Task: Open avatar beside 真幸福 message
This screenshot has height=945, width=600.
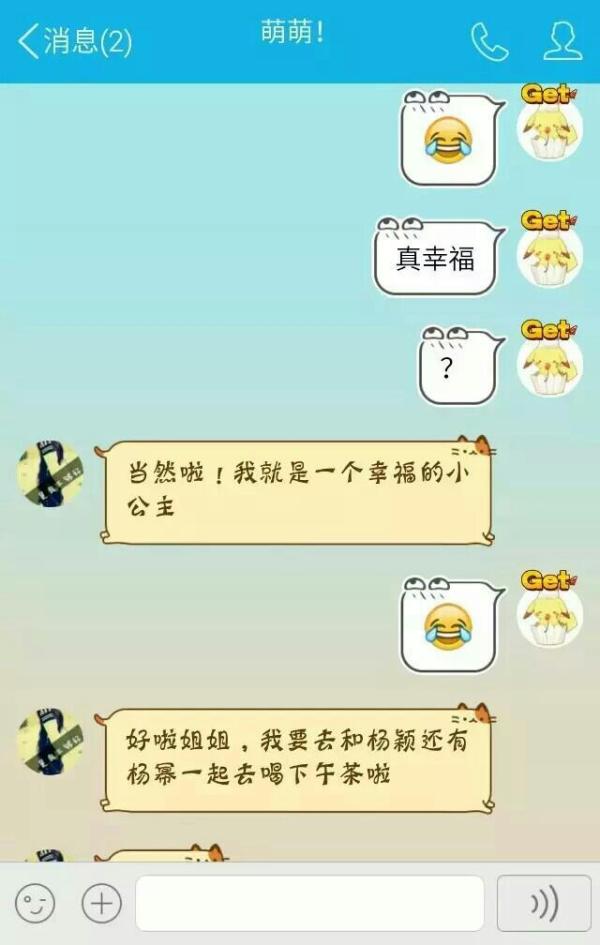Action: pos(549,250)
